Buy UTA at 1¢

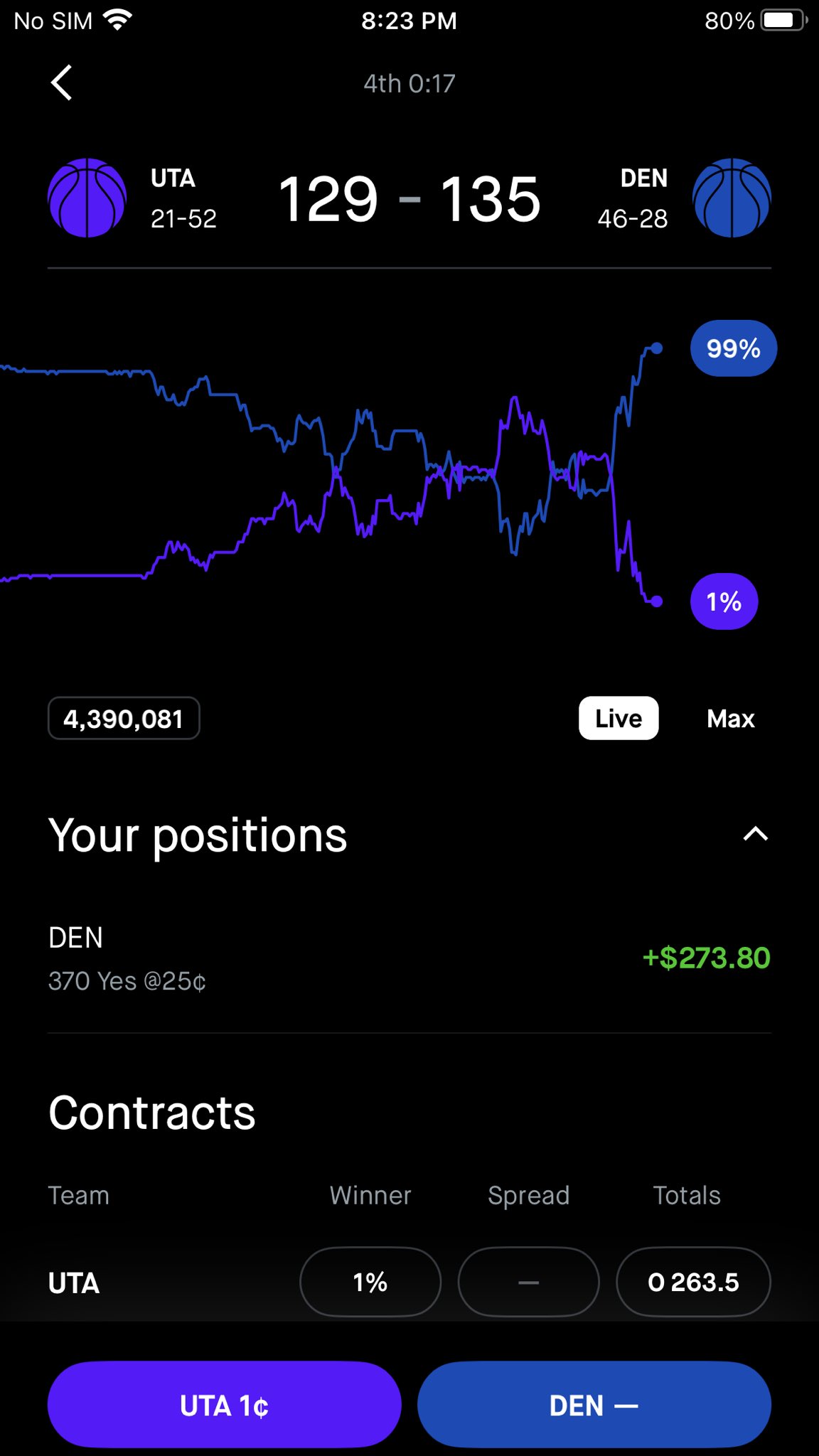pos(224,1405)
